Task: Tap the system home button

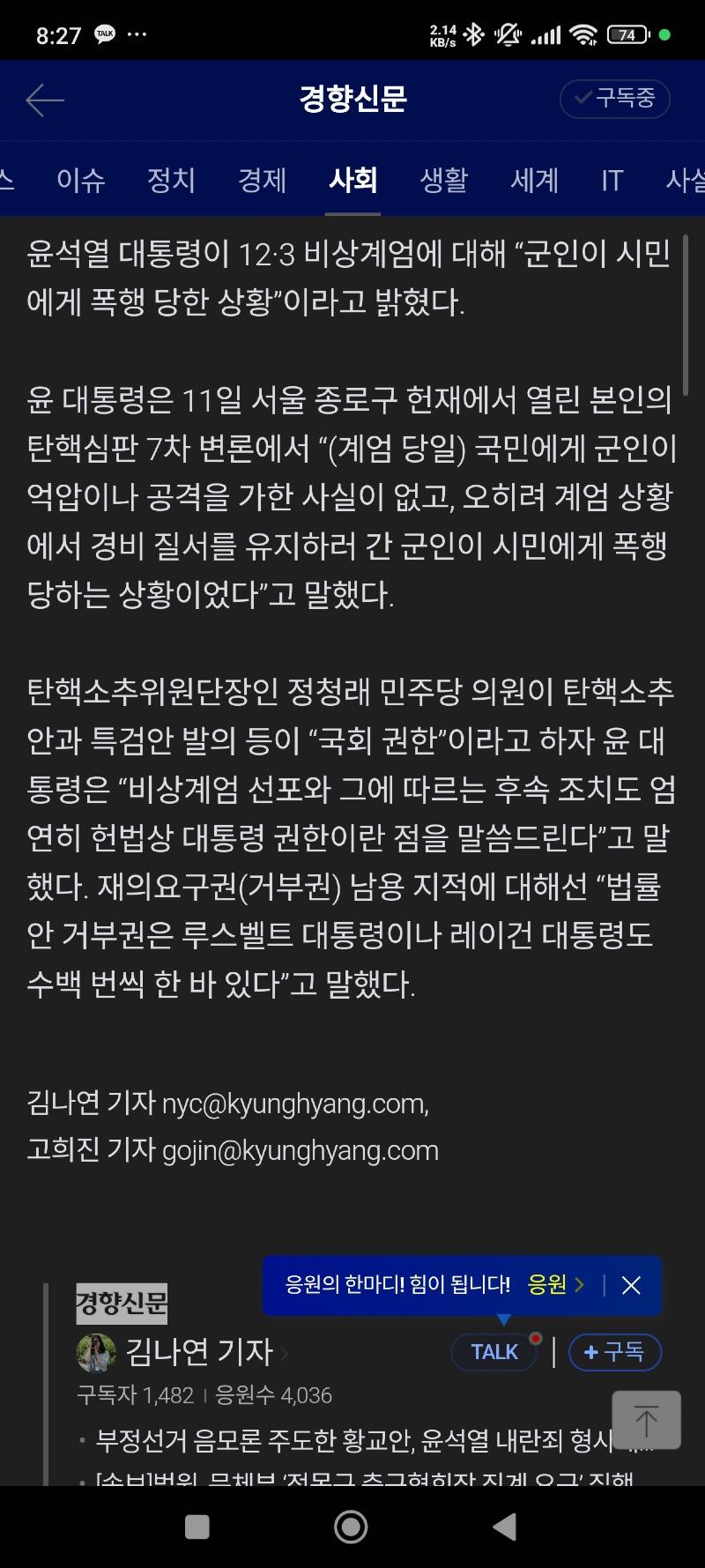Action: coord(351,1527)
